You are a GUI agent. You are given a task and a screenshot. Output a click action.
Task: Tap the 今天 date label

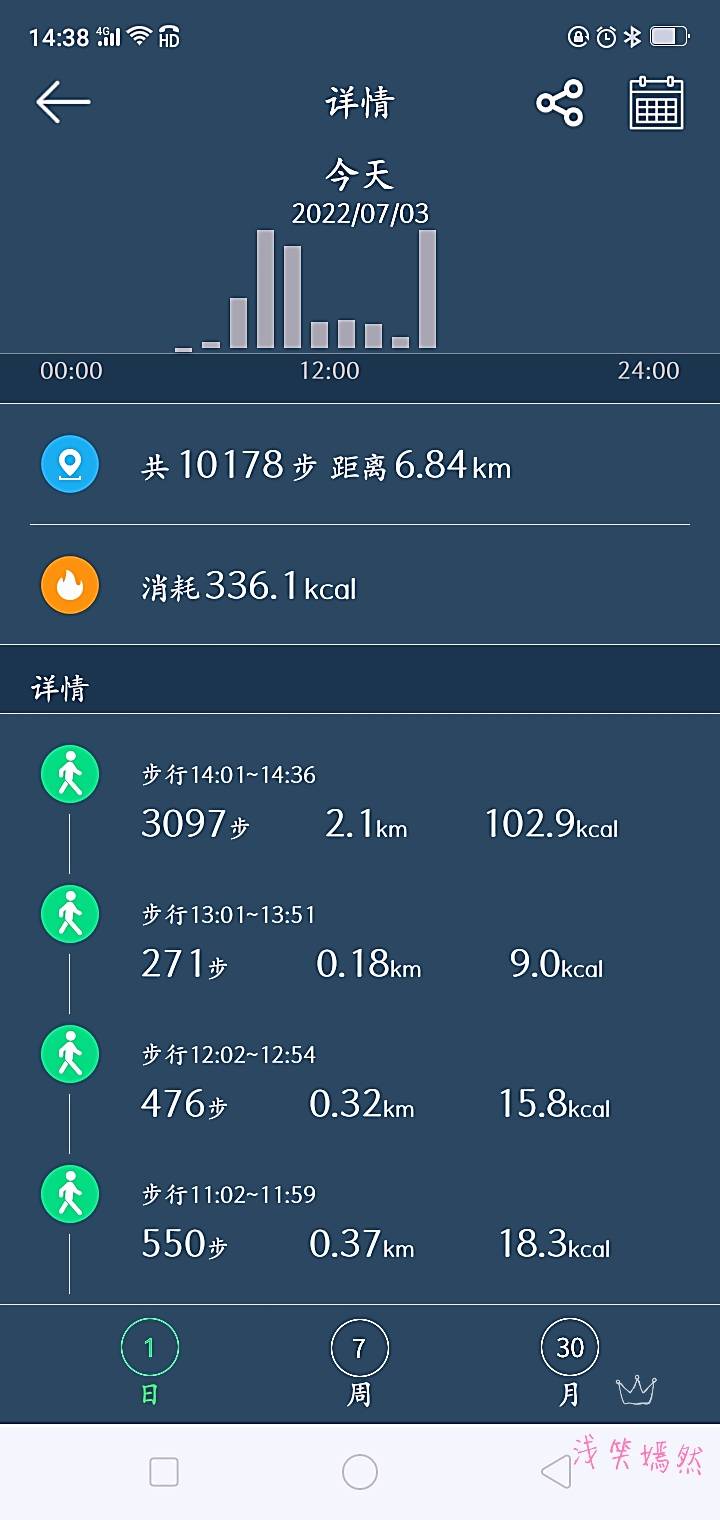(360, 175)
